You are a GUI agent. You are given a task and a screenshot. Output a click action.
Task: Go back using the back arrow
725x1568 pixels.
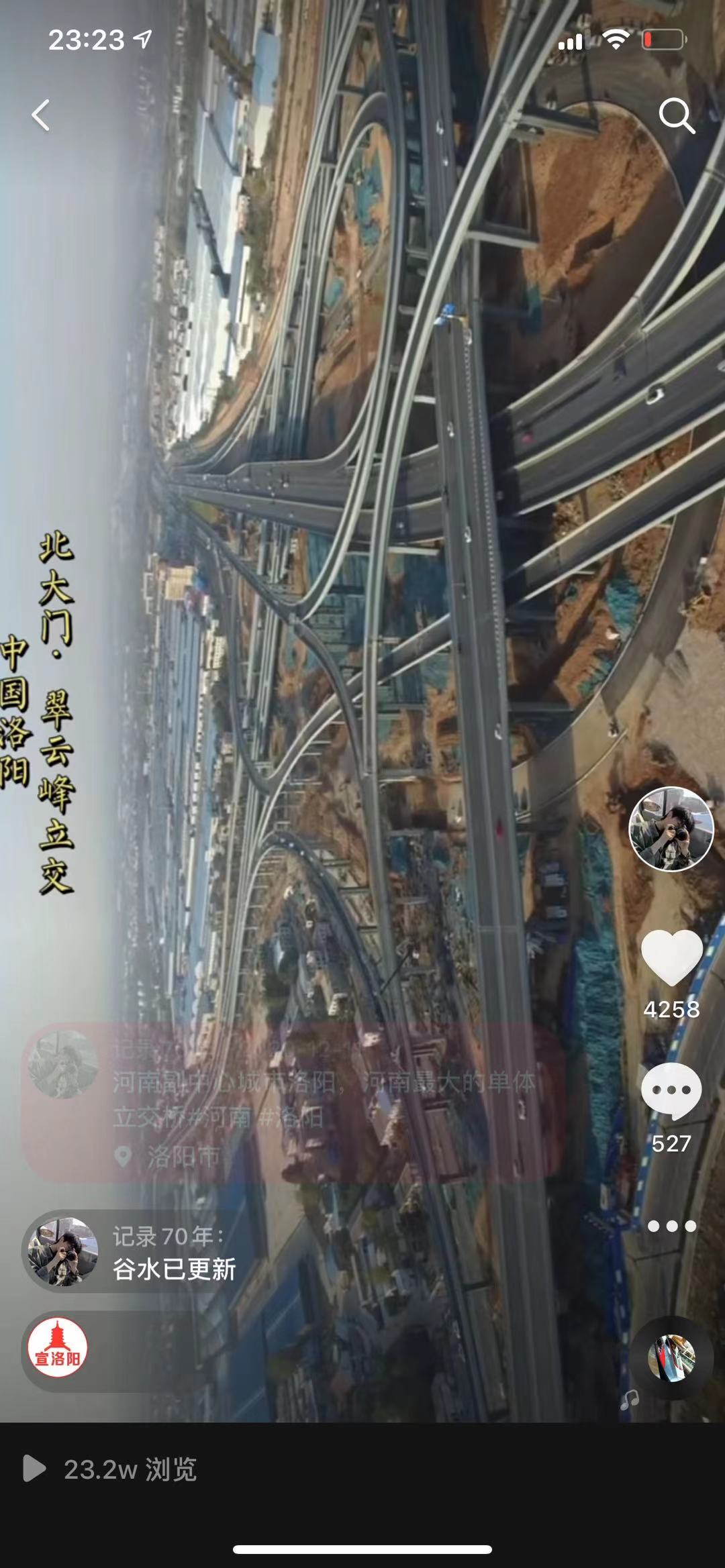[x=42, y=115]
